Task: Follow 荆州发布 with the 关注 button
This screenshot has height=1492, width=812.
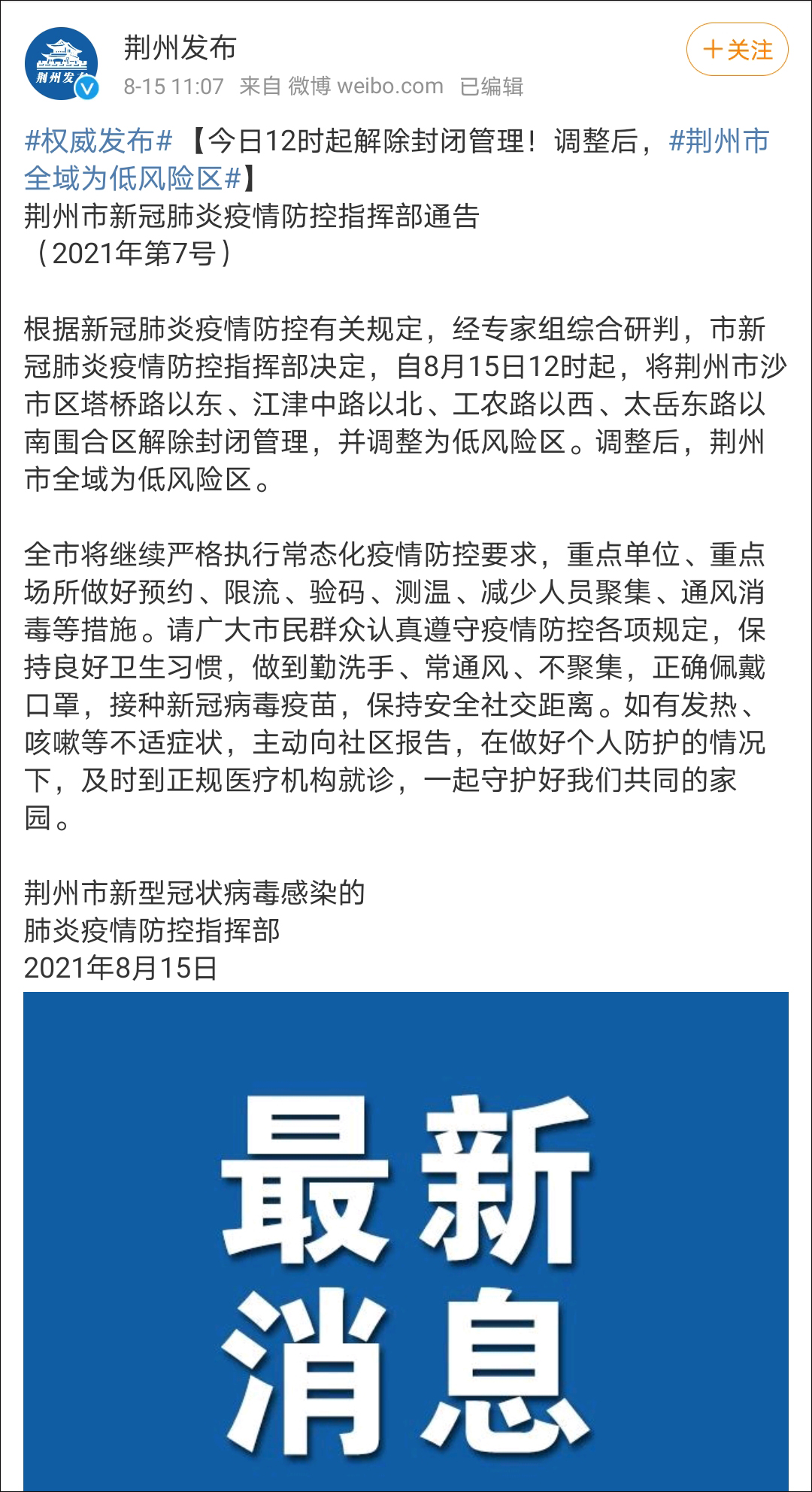Action: click(x=737, y=50)
